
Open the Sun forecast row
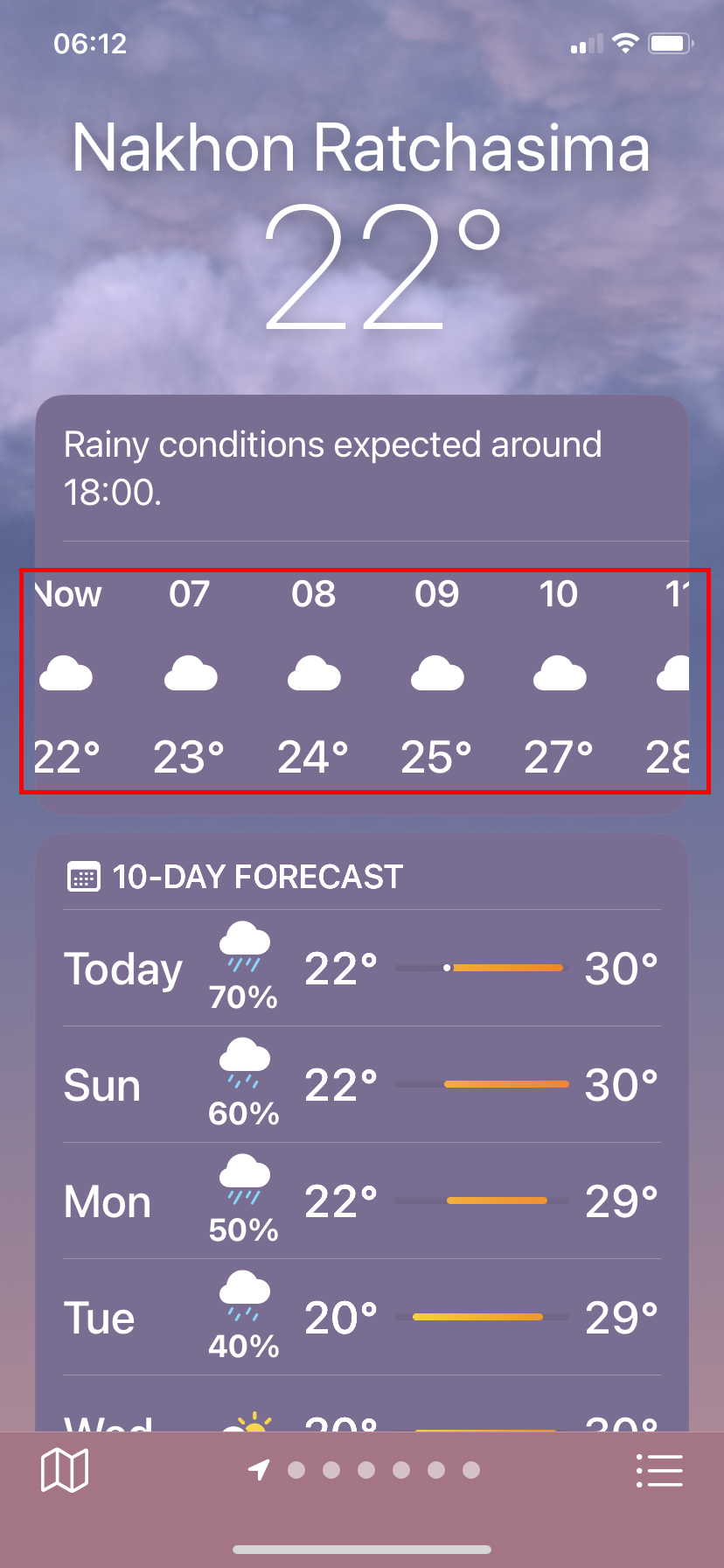[361, 1085]
